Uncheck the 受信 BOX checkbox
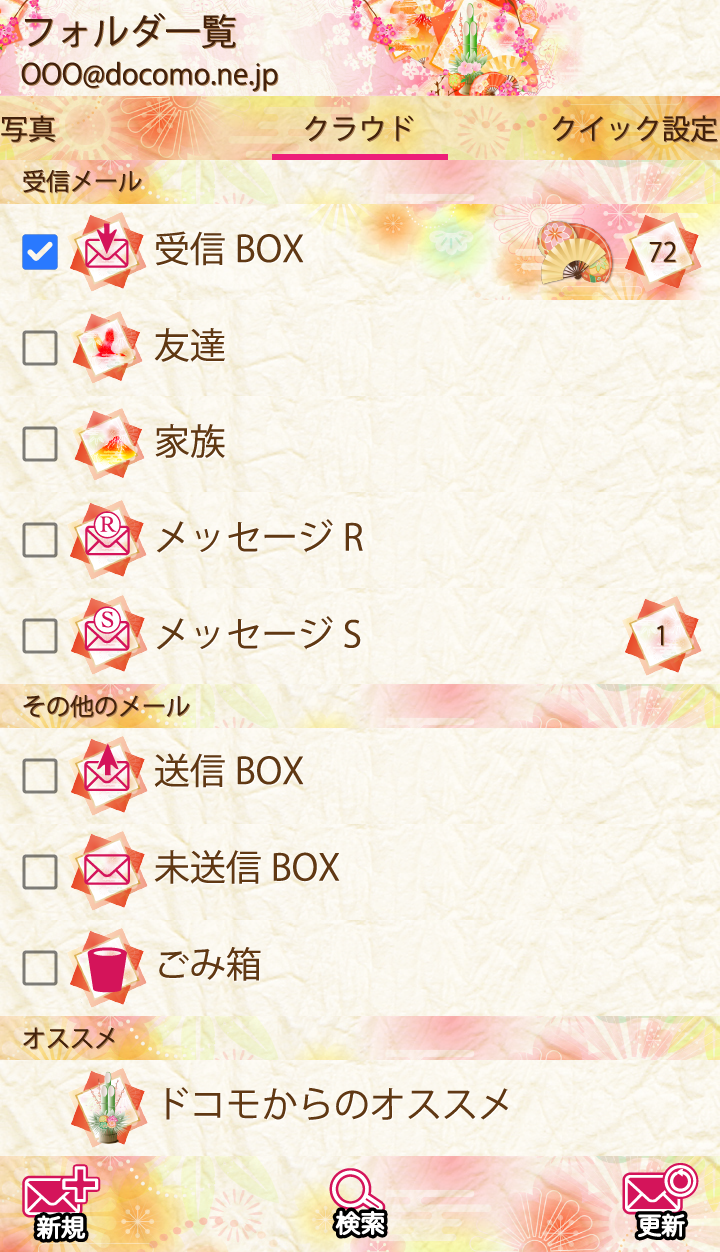 (x=40, y=252)
